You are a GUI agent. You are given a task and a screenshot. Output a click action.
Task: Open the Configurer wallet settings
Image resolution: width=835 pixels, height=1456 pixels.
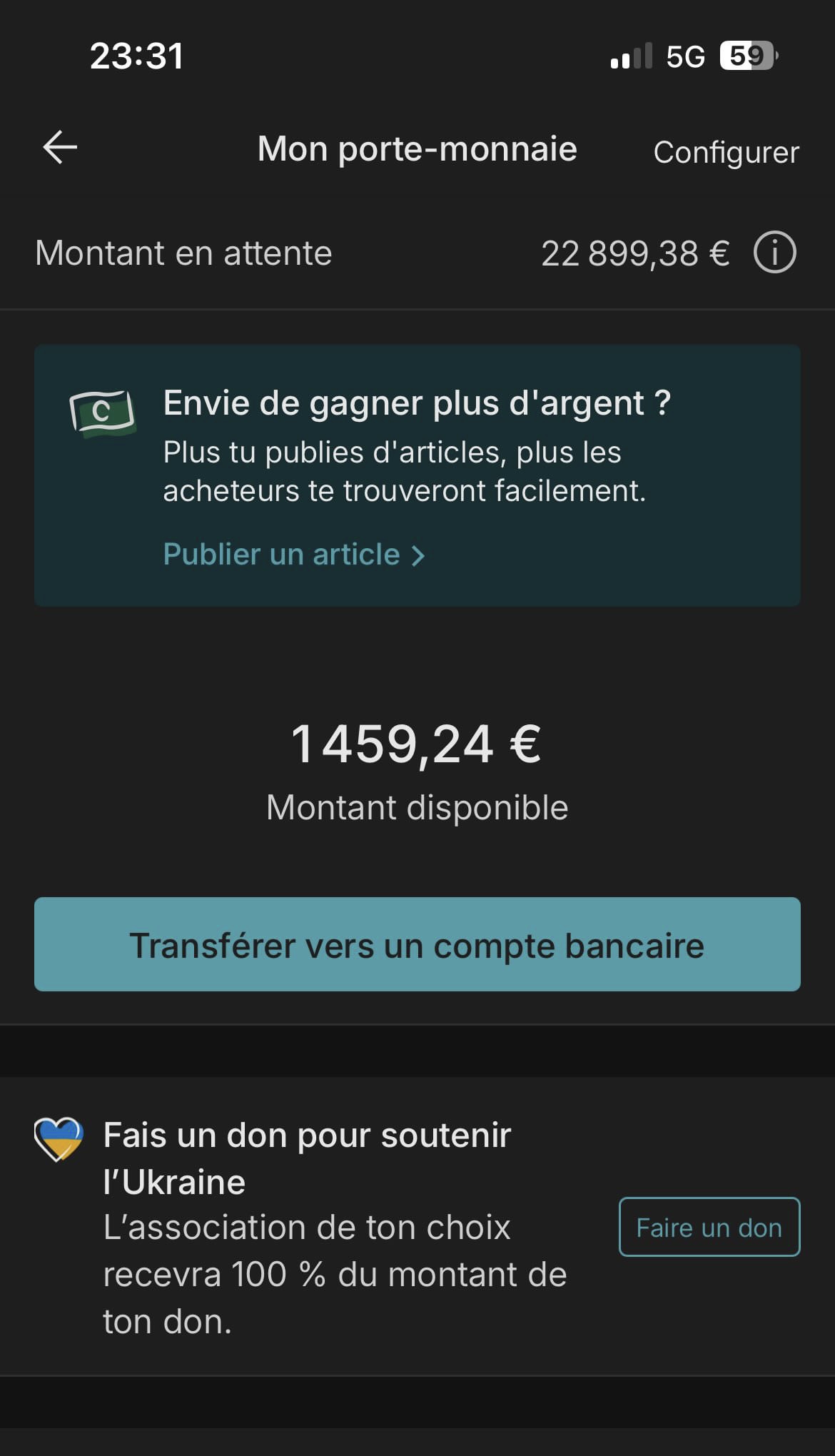pos(725,152)
